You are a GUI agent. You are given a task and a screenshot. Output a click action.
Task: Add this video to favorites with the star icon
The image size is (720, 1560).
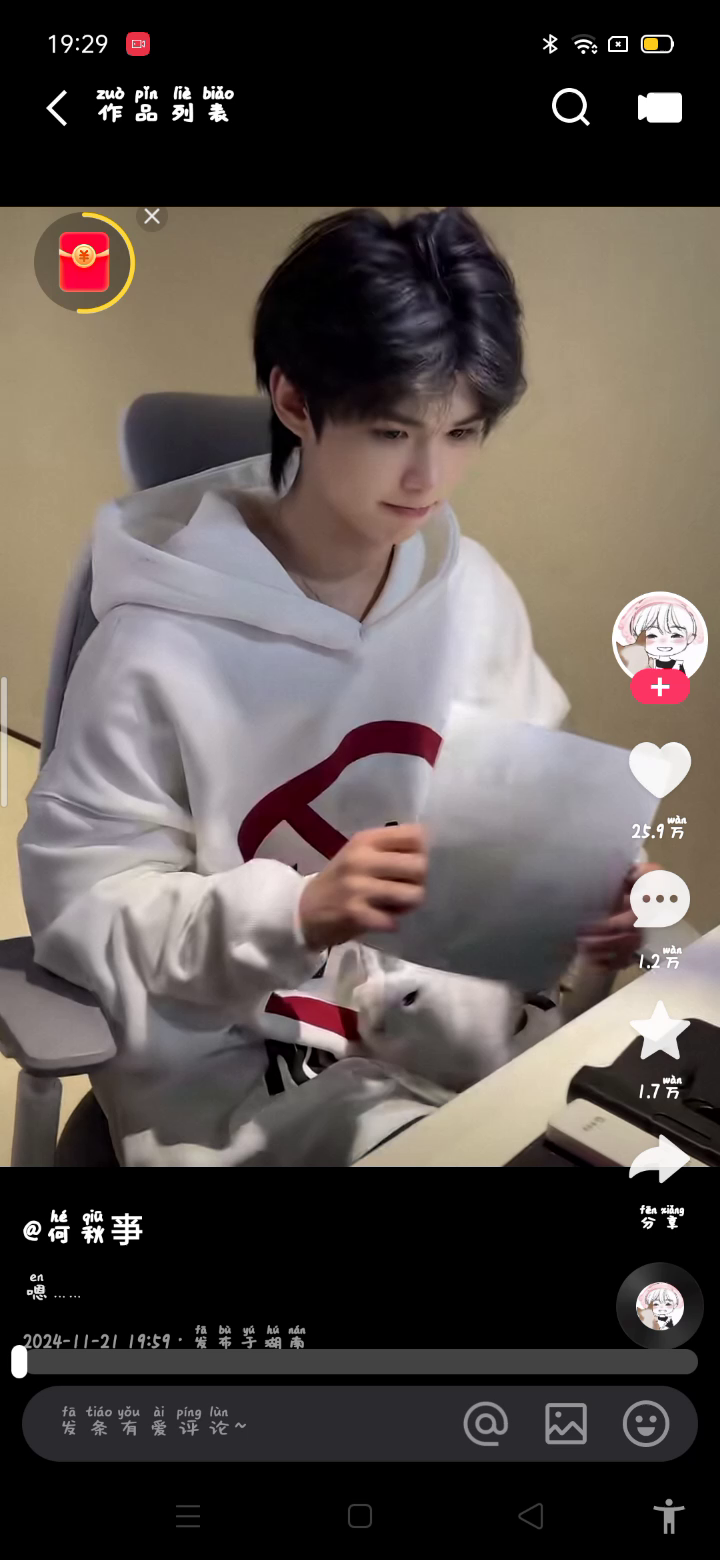tap(659, 1032)
